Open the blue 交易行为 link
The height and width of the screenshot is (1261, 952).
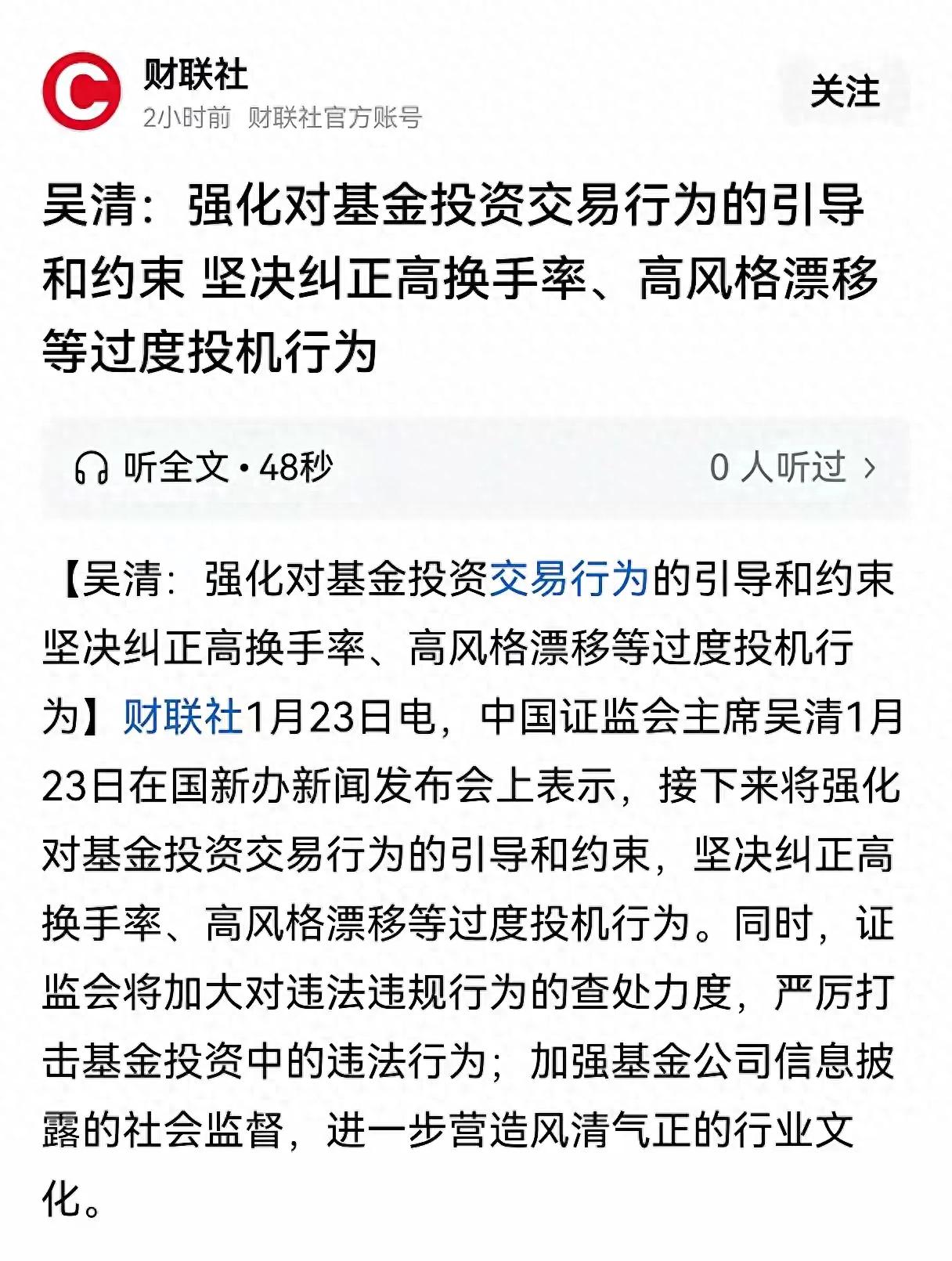coord(569,580)
